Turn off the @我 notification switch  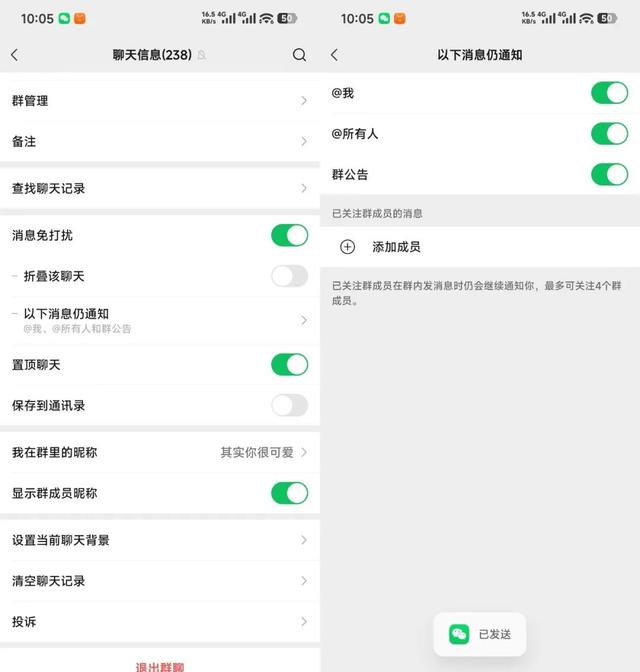(x=609, y=93)
